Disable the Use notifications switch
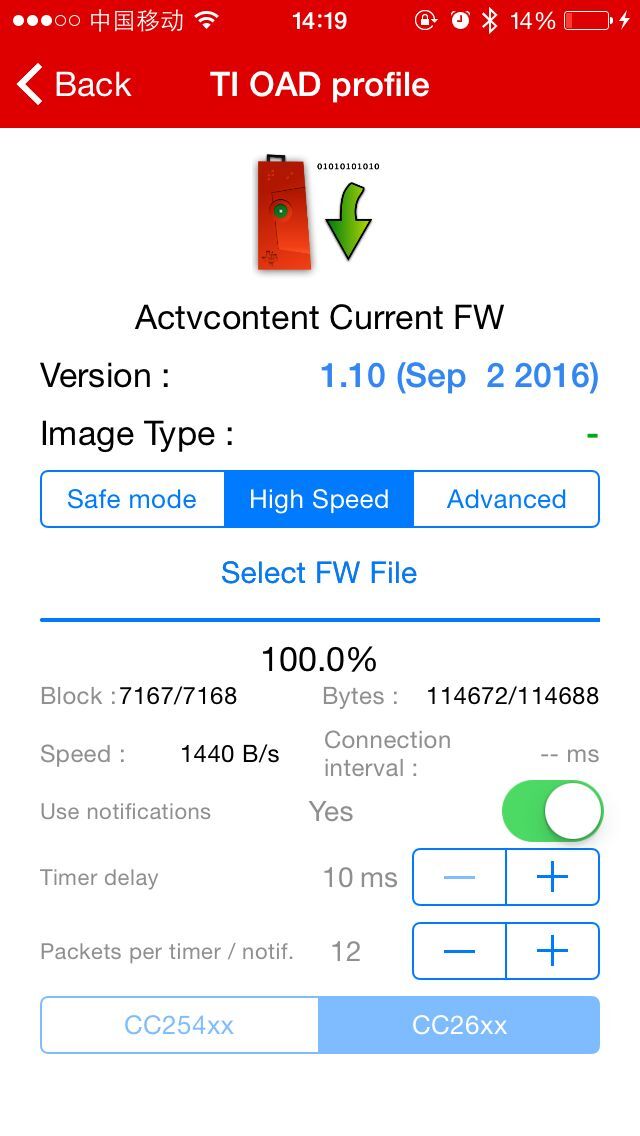This screenshot has width=640, height=1136. pos(552,811)
